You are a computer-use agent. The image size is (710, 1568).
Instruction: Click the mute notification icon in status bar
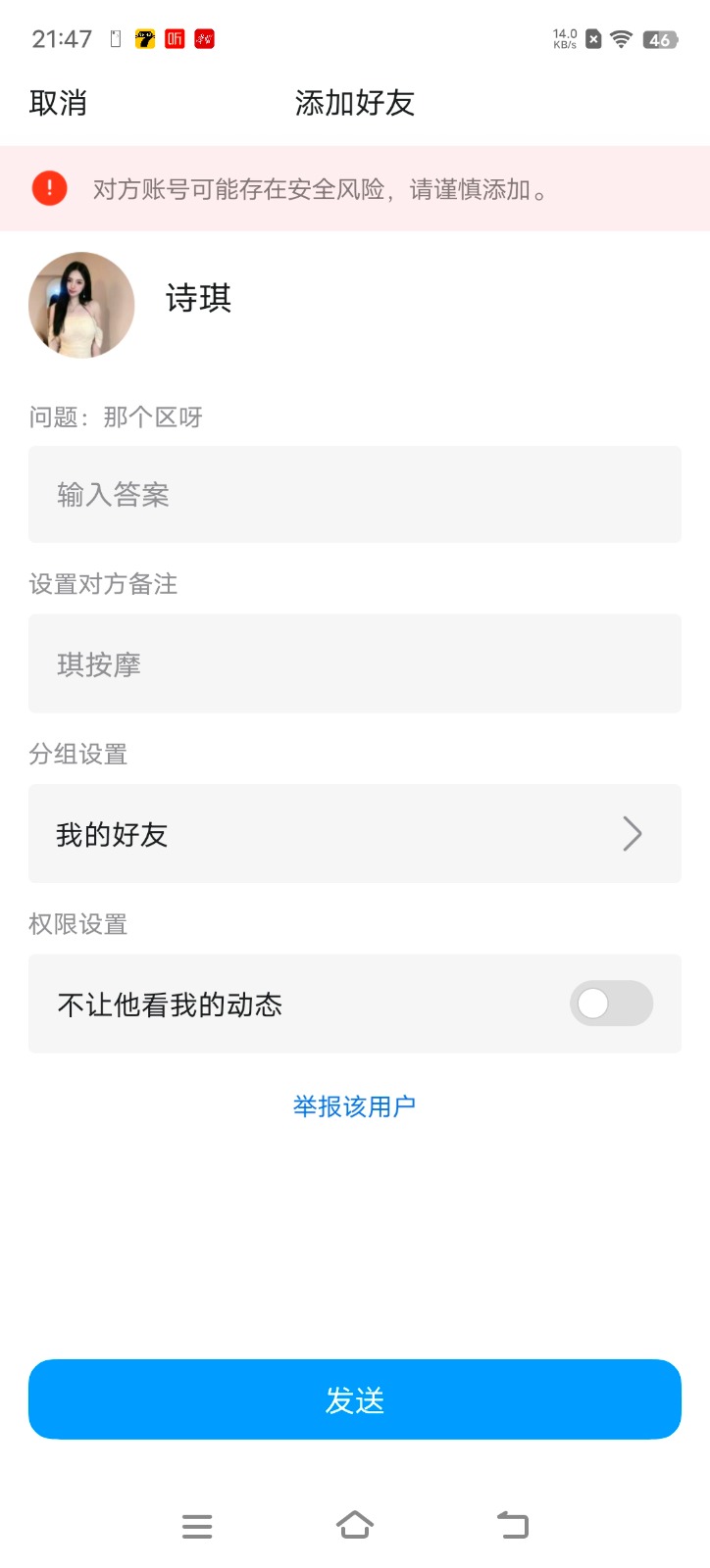592,39
